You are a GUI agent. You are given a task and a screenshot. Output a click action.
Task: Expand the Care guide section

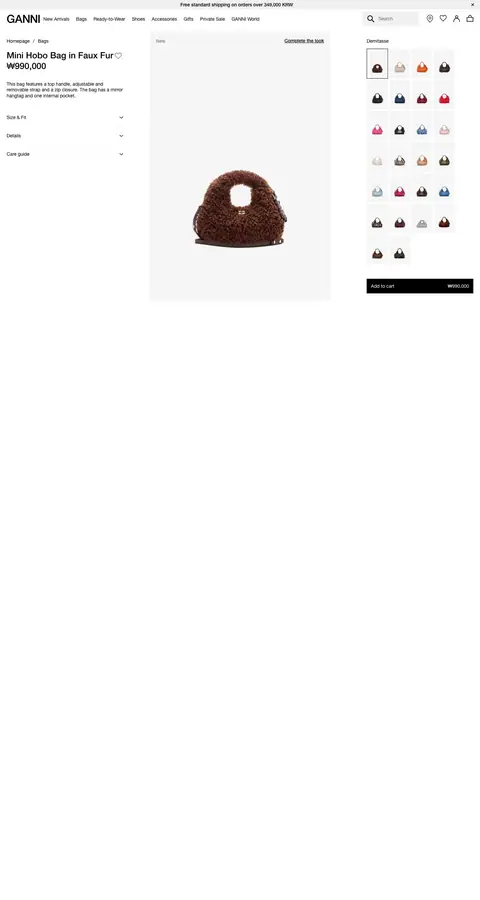(x=65, y=154)
